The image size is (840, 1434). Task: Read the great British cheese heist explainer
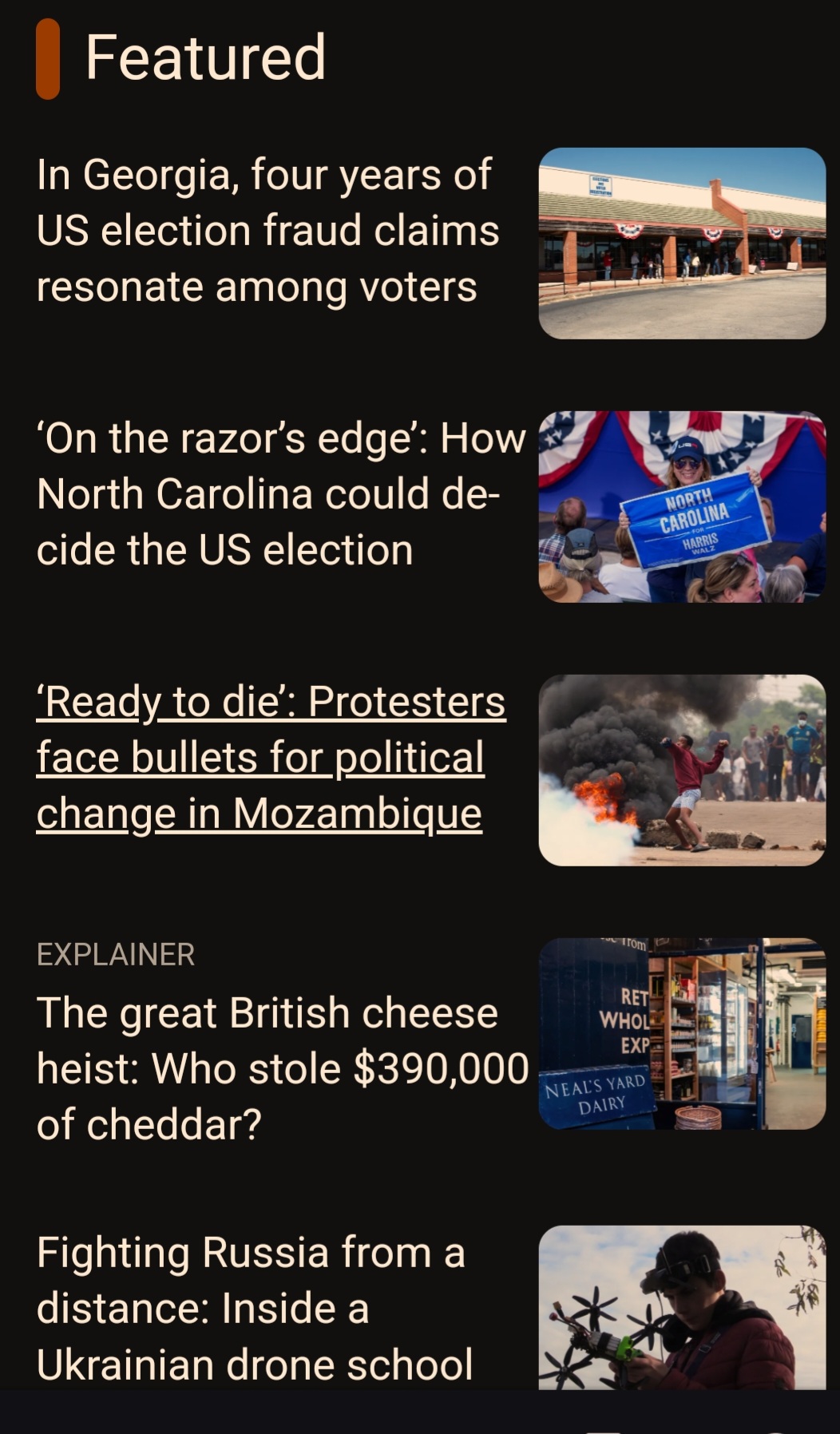pos(283,1068)
